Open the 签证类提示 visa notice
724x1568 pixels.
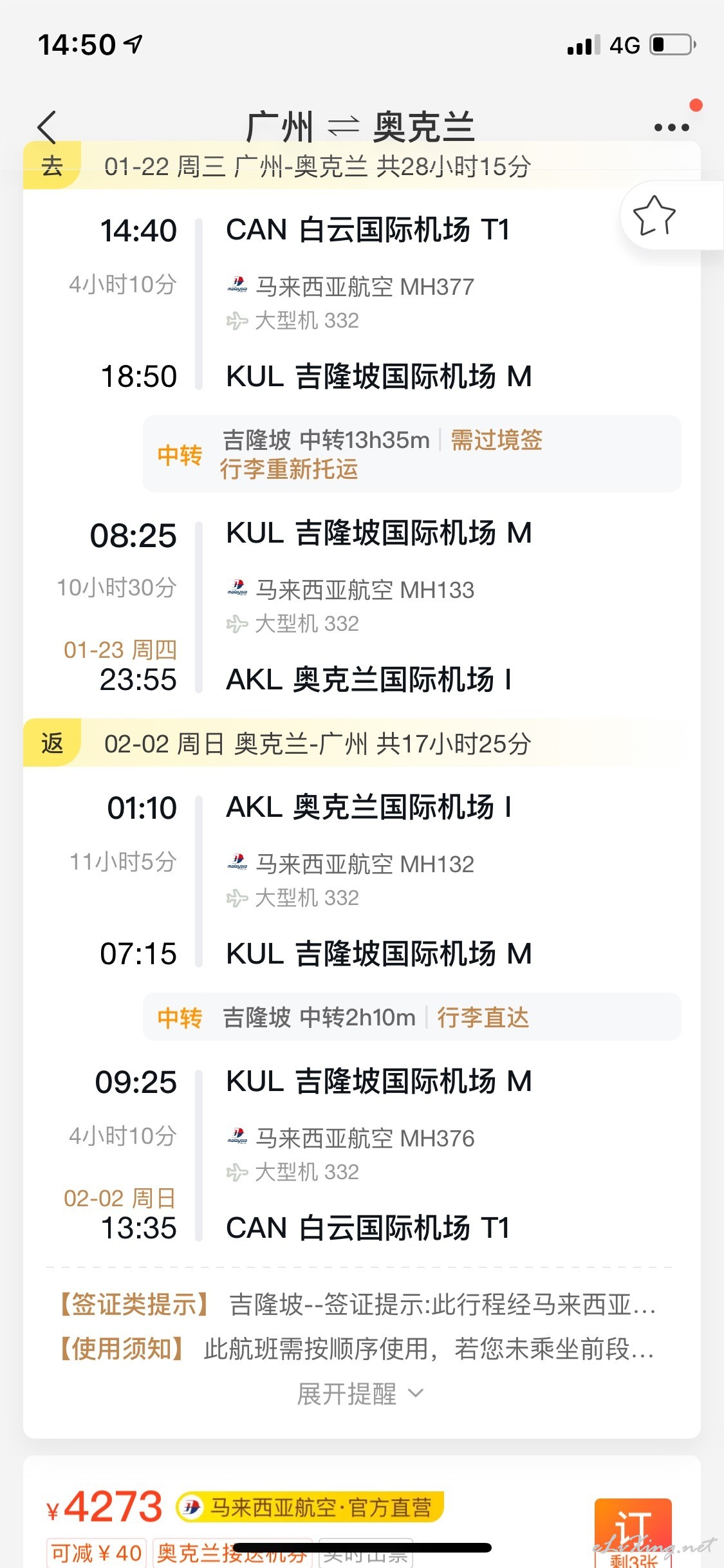coord(355,1305)
